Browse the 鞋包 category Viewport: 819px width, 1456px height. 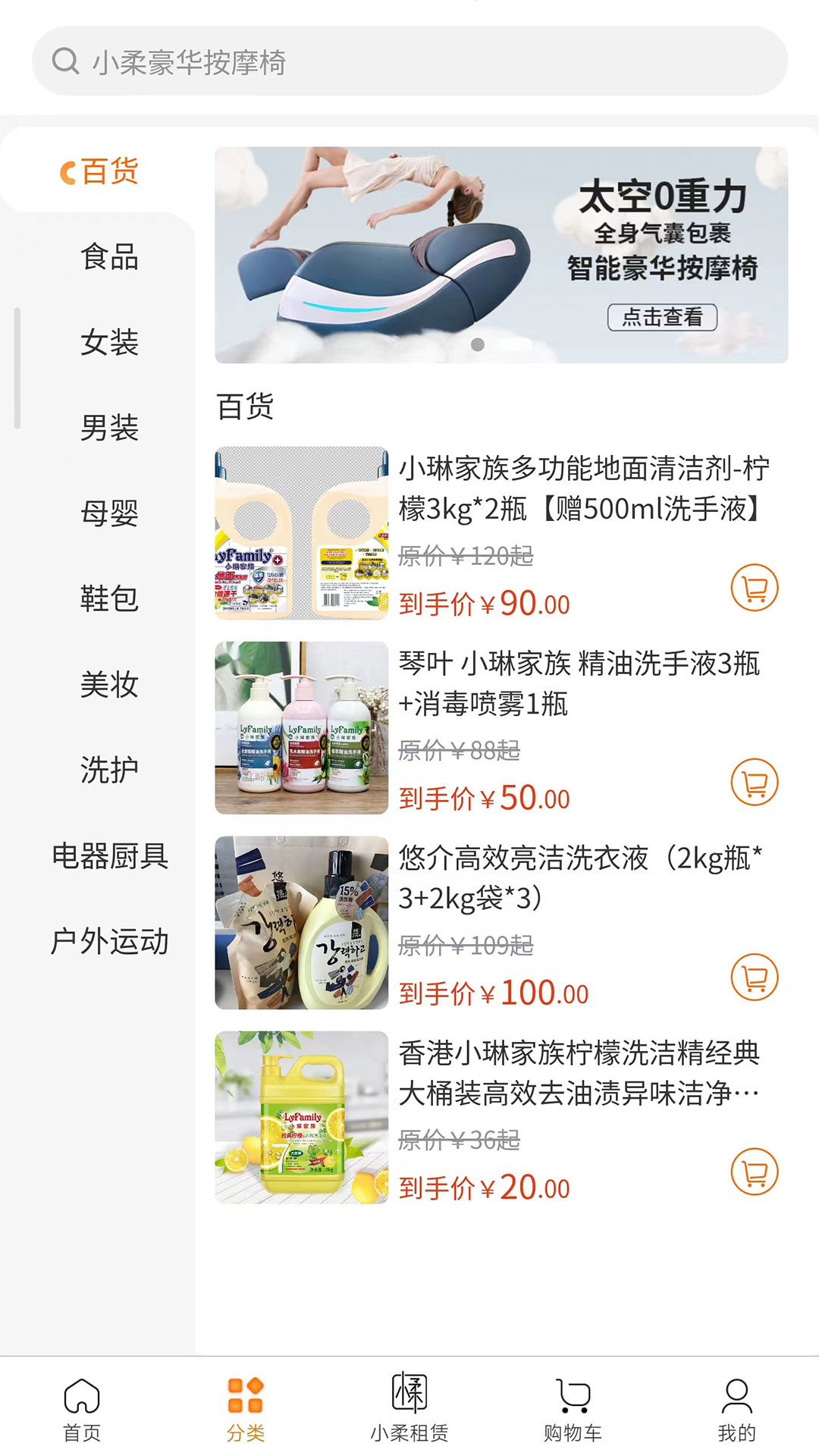[109, 599]
